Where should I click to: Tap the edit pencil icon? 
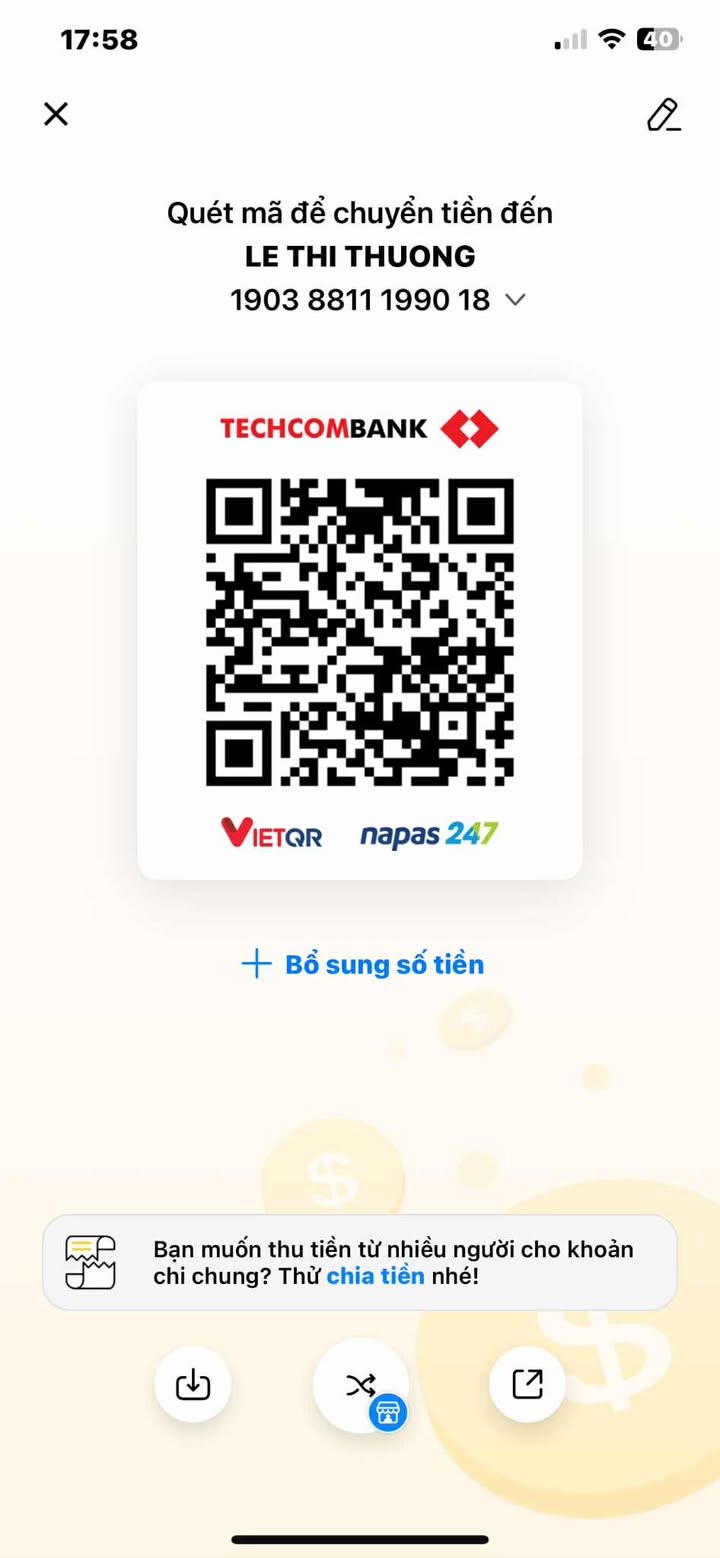663,115
